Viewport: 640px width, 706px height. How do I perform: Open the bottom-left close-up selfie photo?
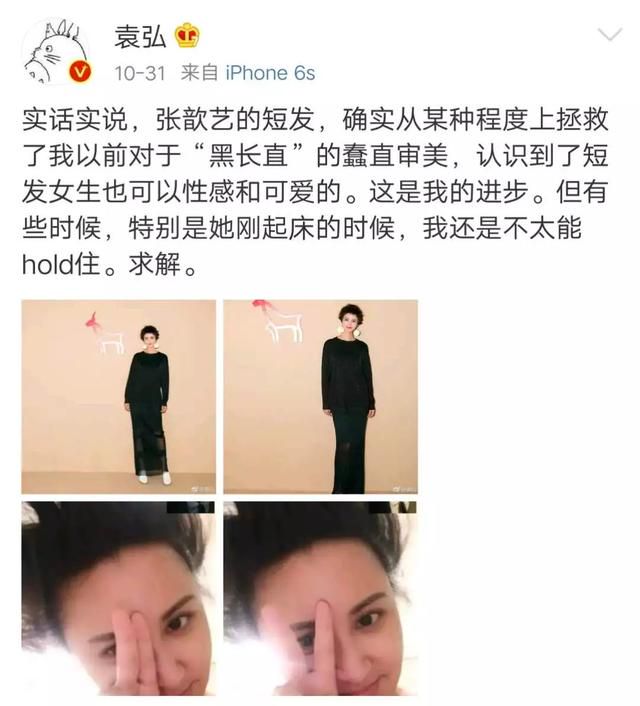(119, 598)
